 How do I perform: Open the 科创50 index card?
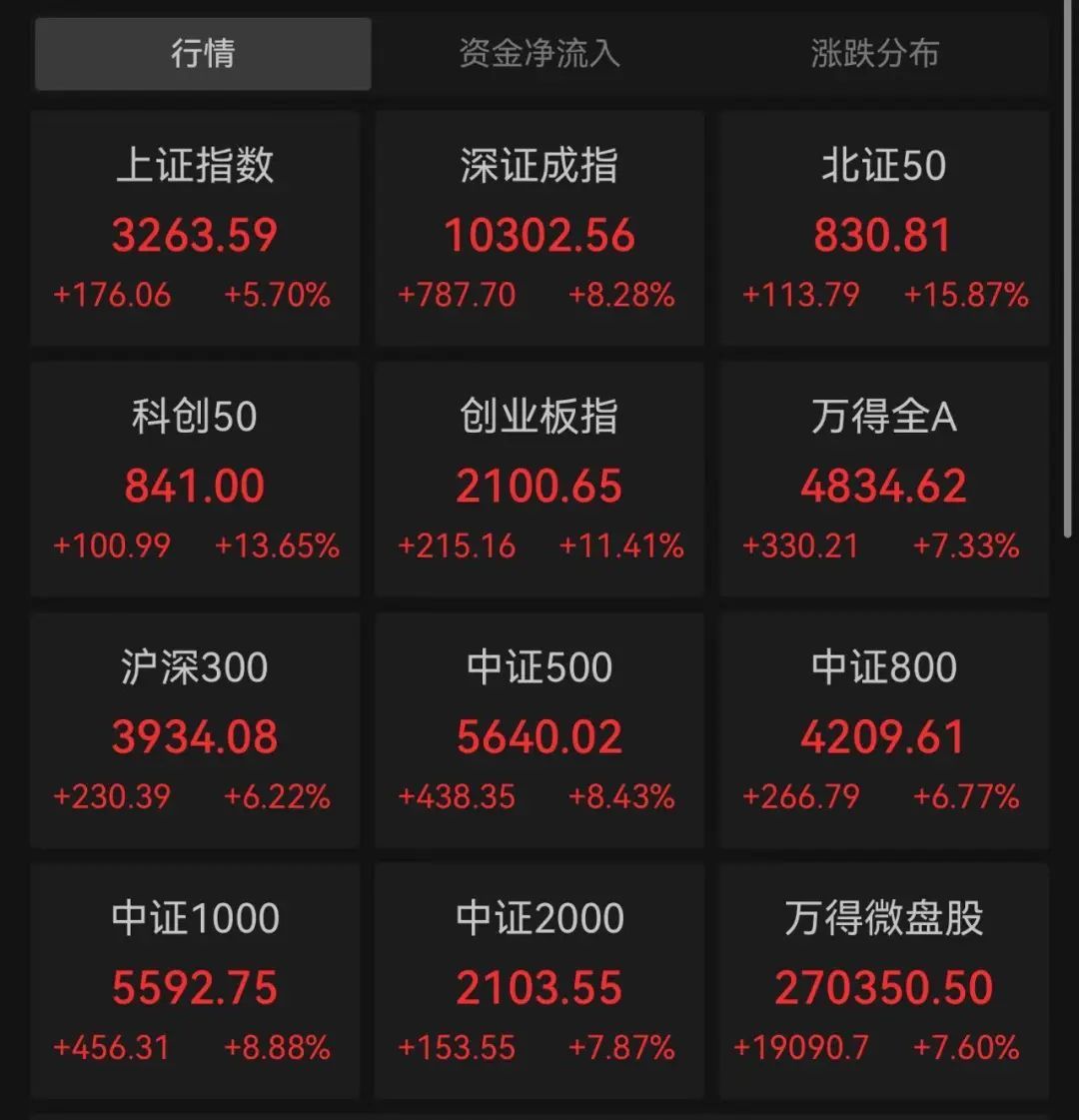click(x=195, y=480)
